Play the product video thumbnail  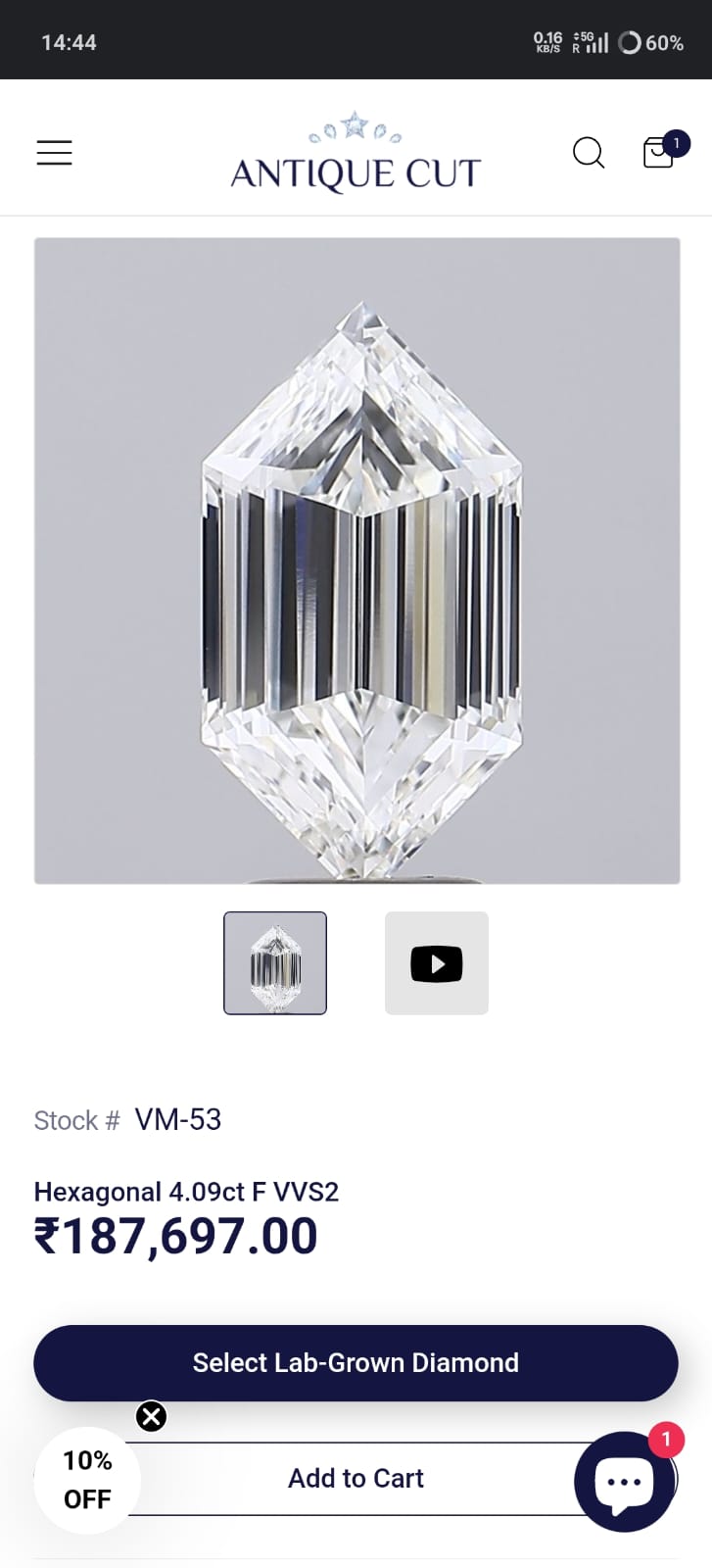click(x=437, y=963)
